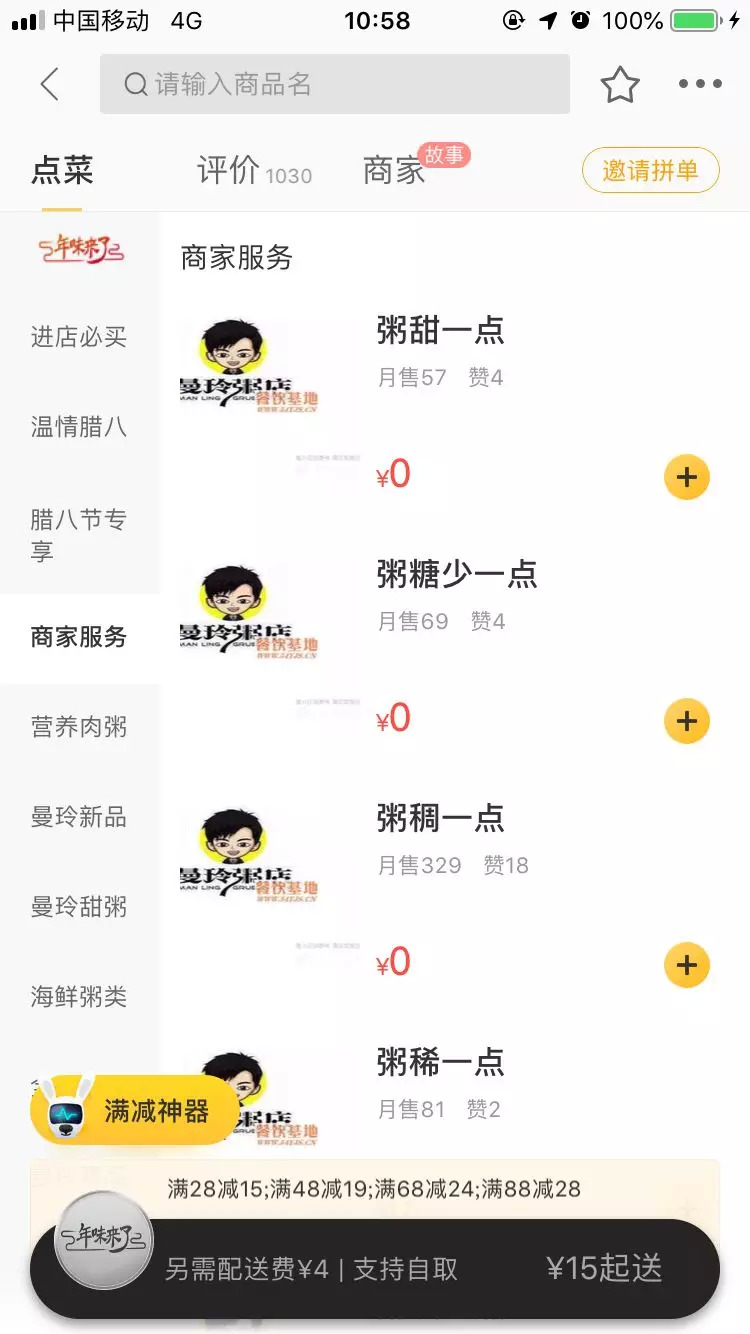Open the 曼玲新品 category

[x=79, y=817]
